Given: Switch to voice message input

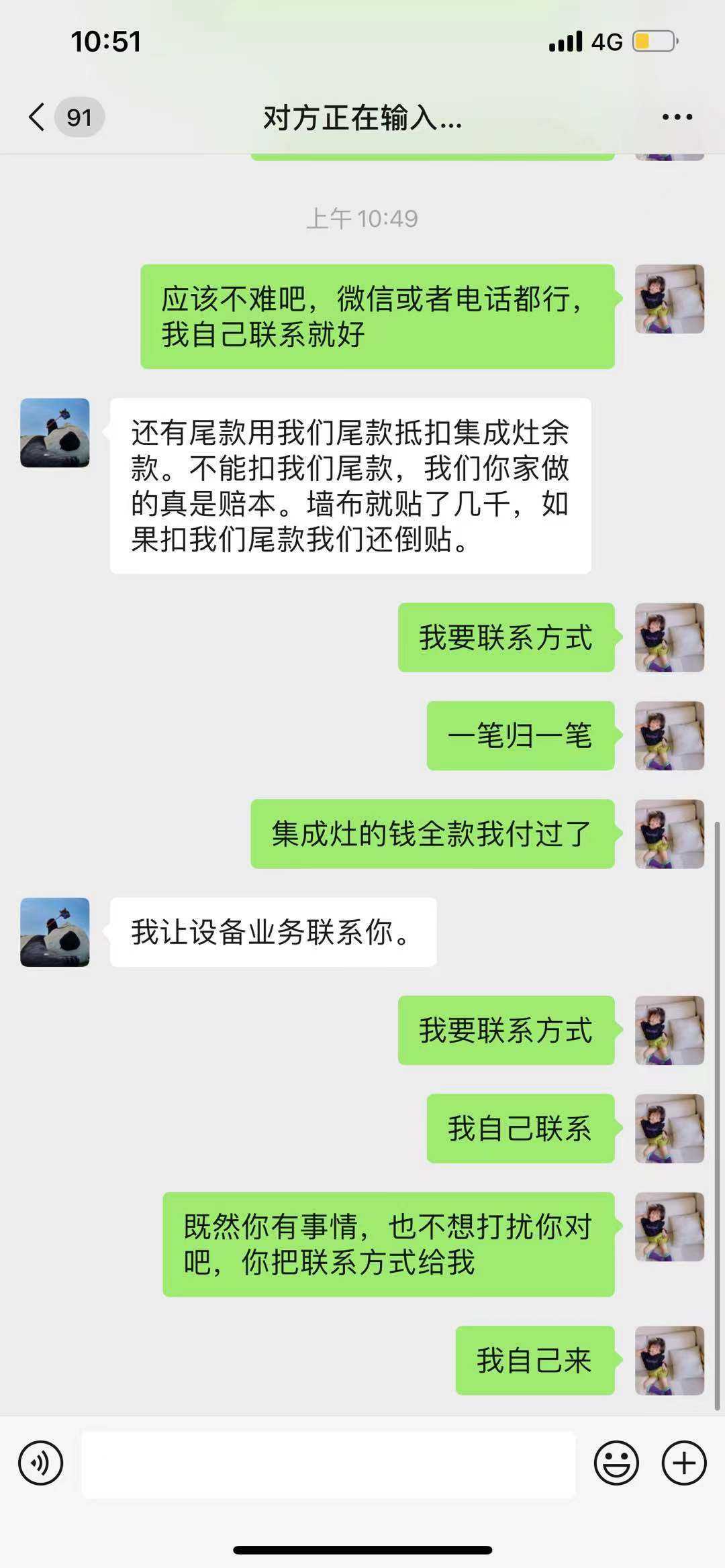Looking at the screenshot, I should [40, 1463].
